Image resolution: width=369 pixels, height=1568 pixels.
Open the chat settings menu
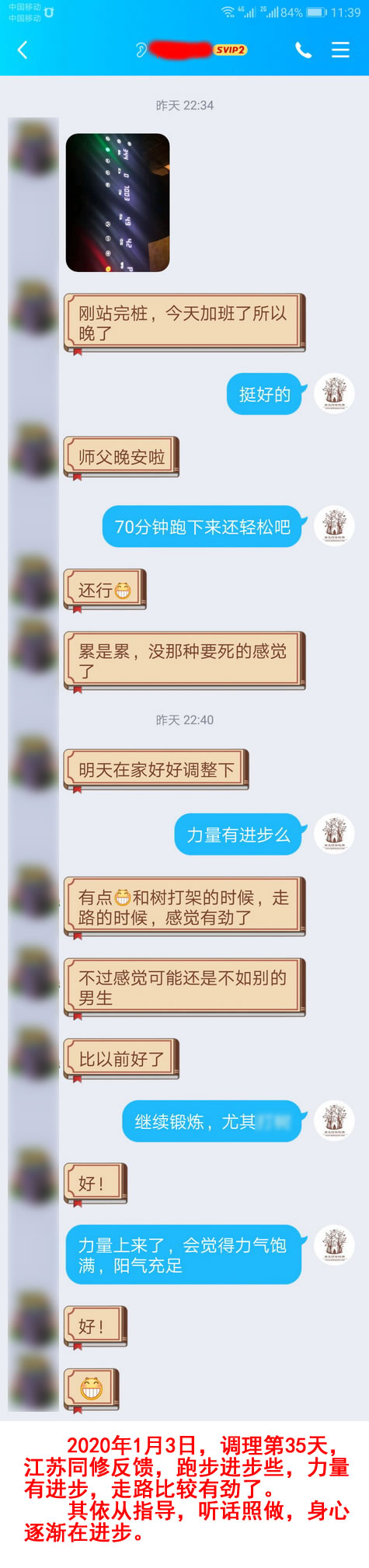[340, 50]
